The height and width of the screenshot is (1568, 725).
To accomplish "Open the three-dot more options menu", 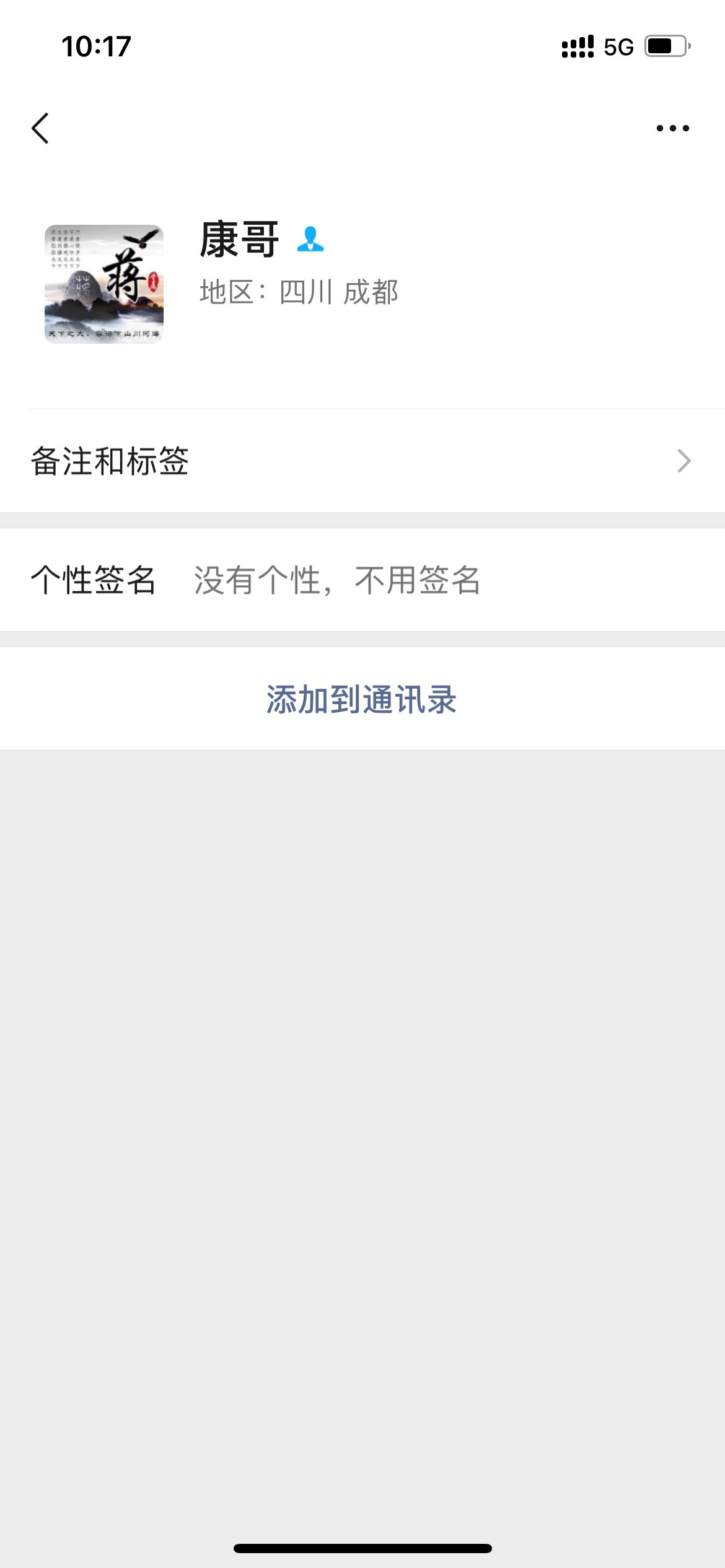I will point(672,128).
